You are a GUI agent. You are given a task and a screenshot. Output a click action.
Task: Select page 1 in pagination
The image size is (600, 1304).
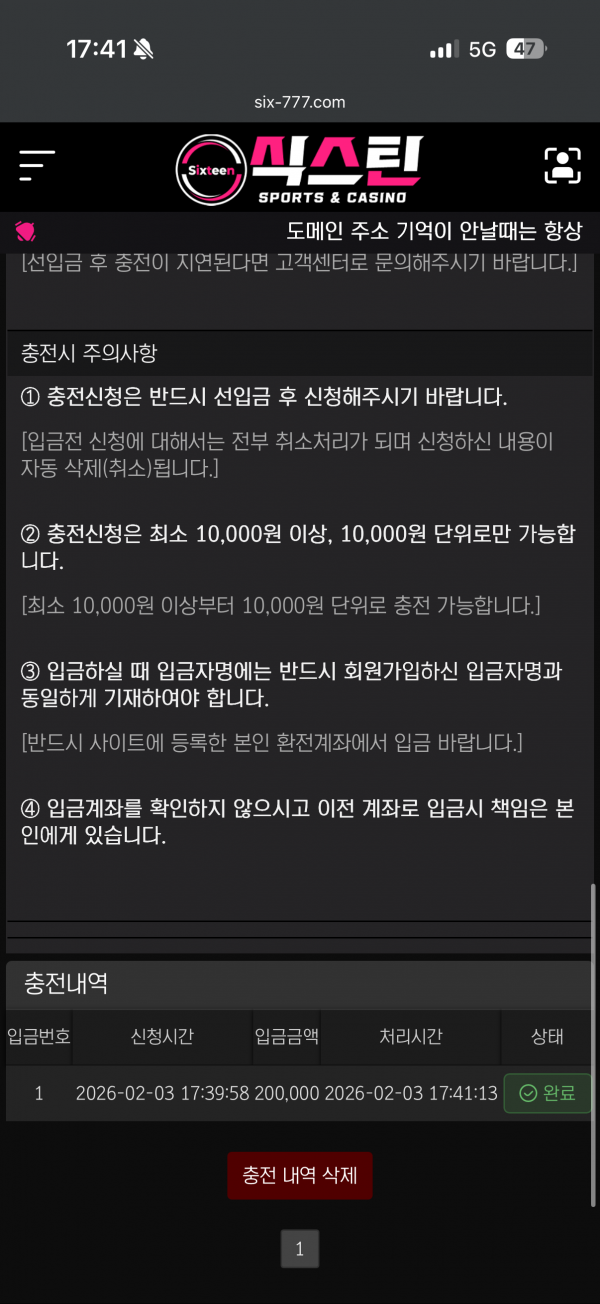pos(300,1249)
